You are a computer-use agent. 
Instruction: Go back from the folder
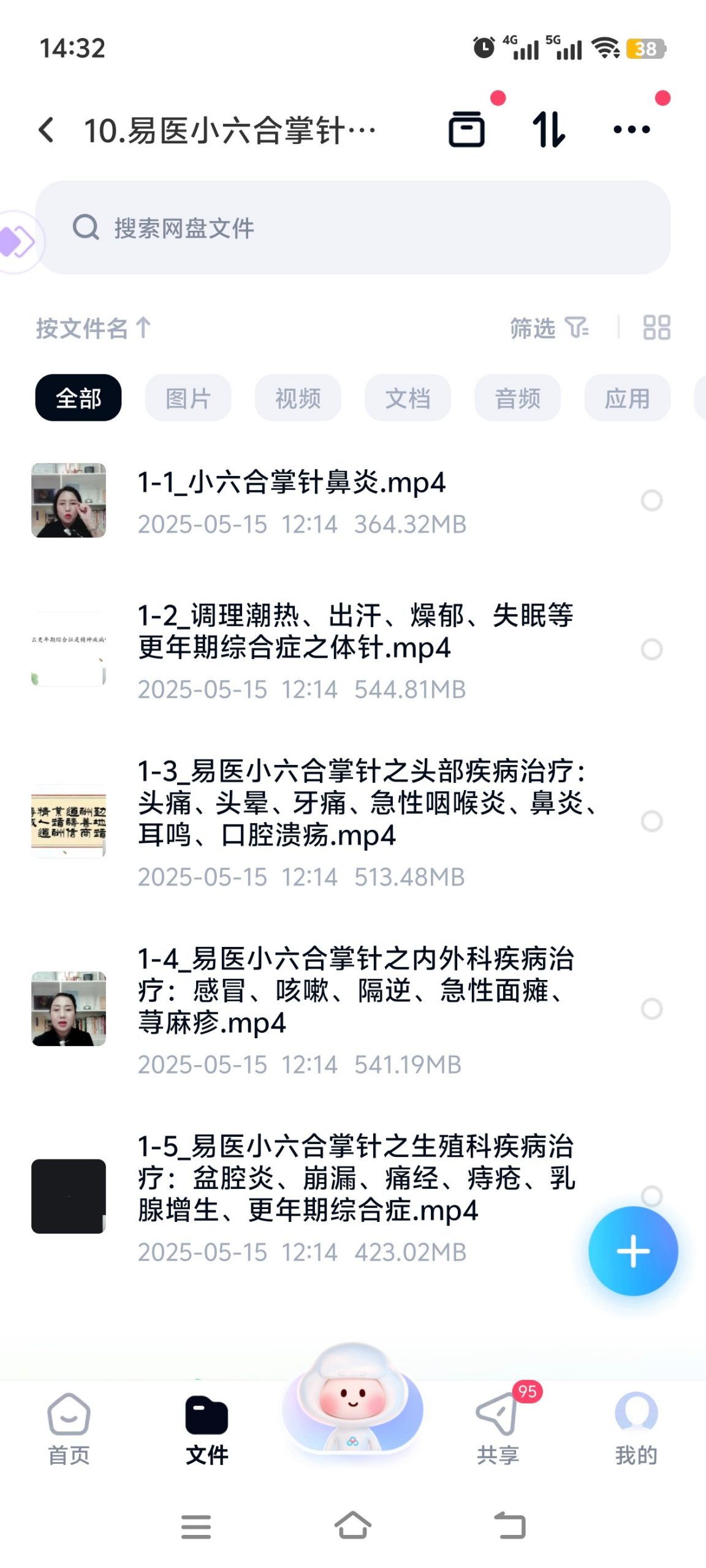click(x=47, y=130)
